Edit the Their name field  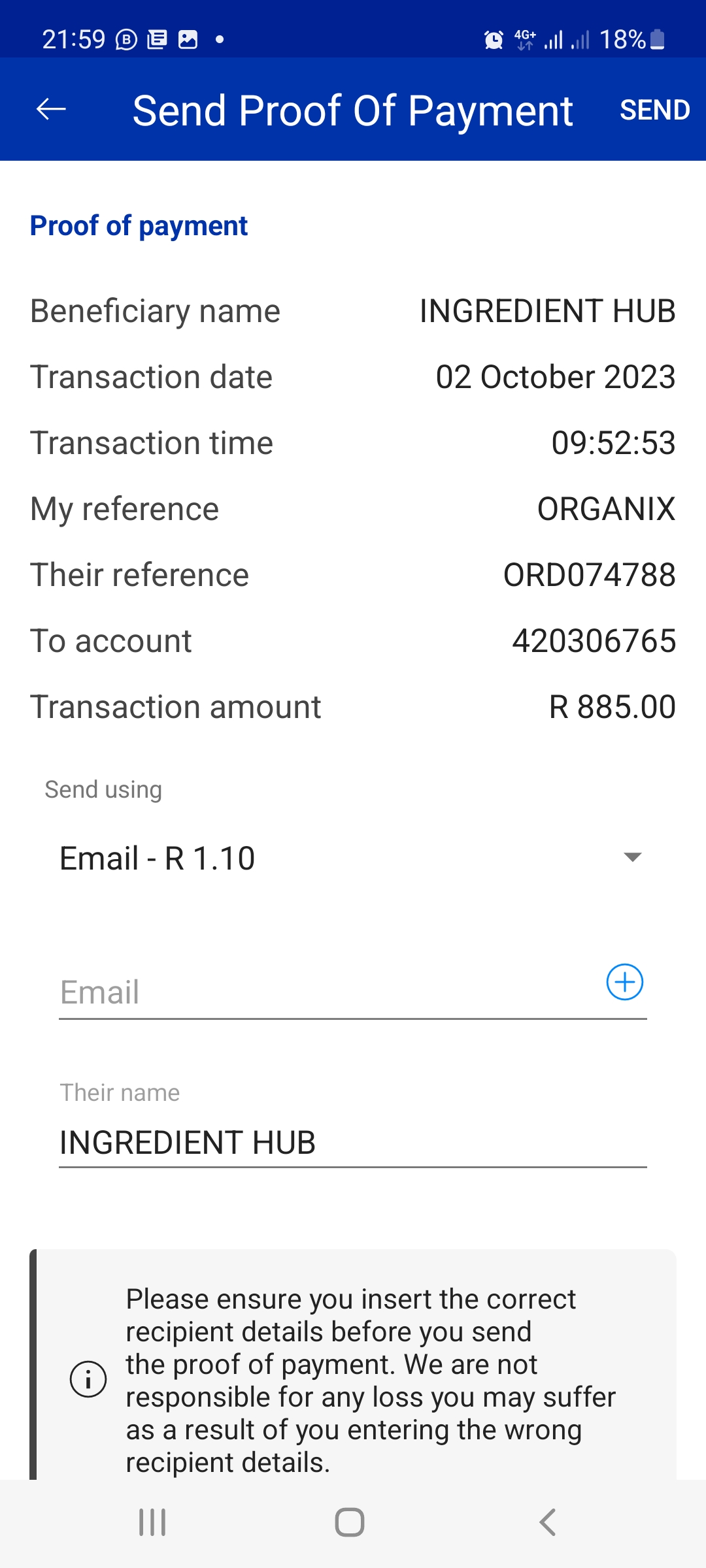click(x=353, y=1142)
